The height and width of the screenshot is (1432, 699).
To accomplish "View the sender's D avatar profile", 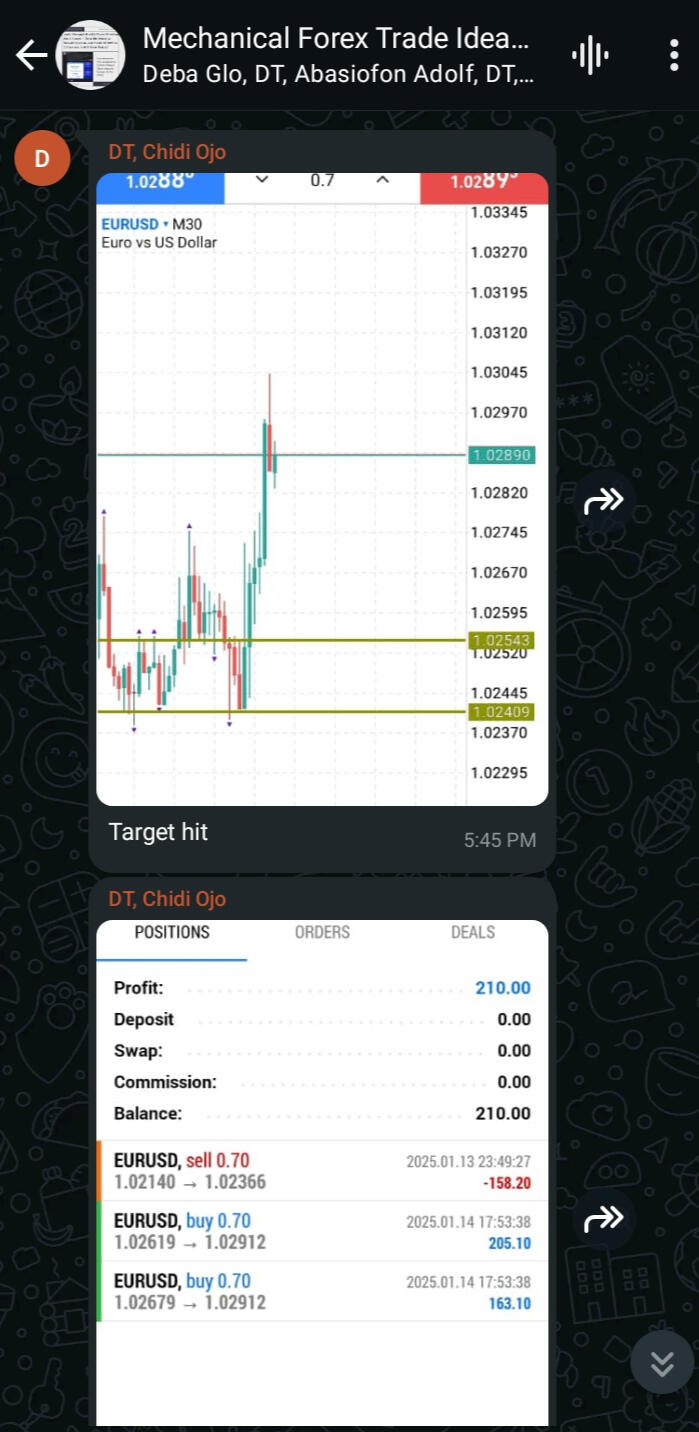I will 42,159.
